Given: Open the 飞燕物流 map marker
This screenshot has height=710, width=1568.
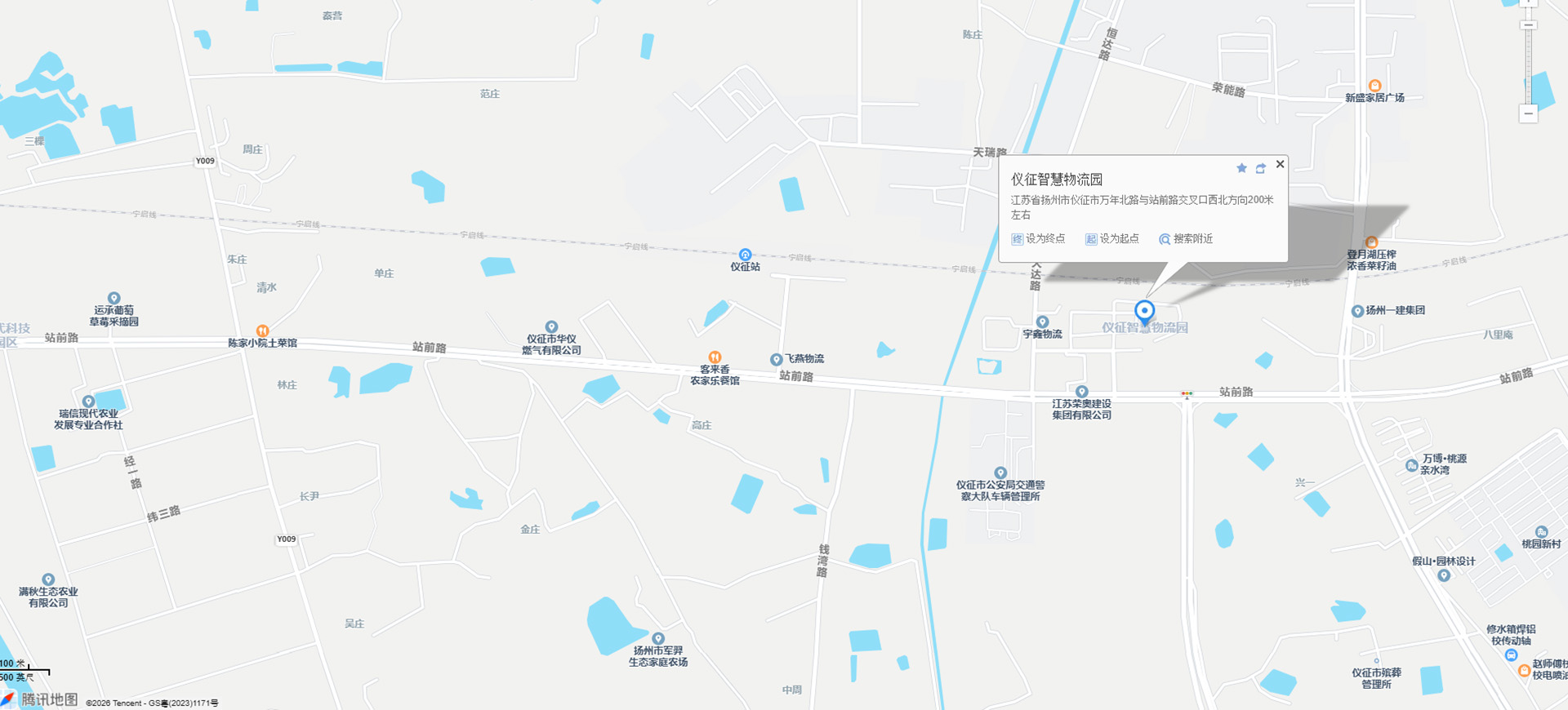Looking at the screenshot, I should [x=777, y=360].
